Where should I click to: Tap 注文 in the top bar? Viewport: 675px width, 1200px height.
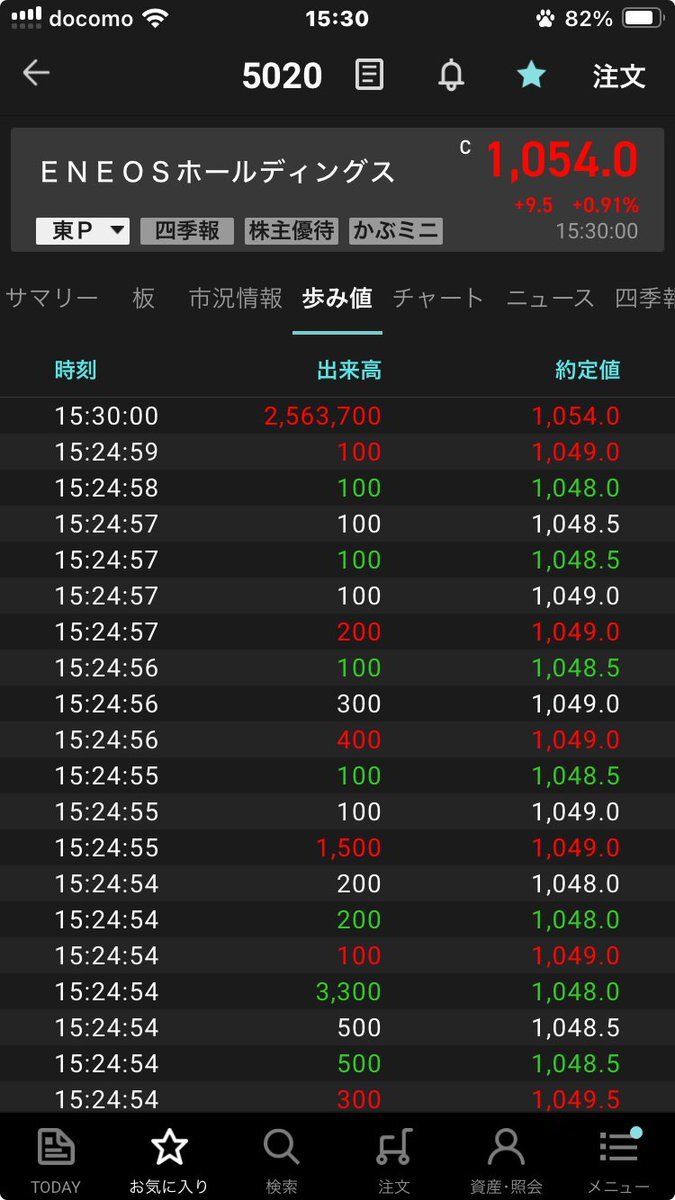(619, 76)
